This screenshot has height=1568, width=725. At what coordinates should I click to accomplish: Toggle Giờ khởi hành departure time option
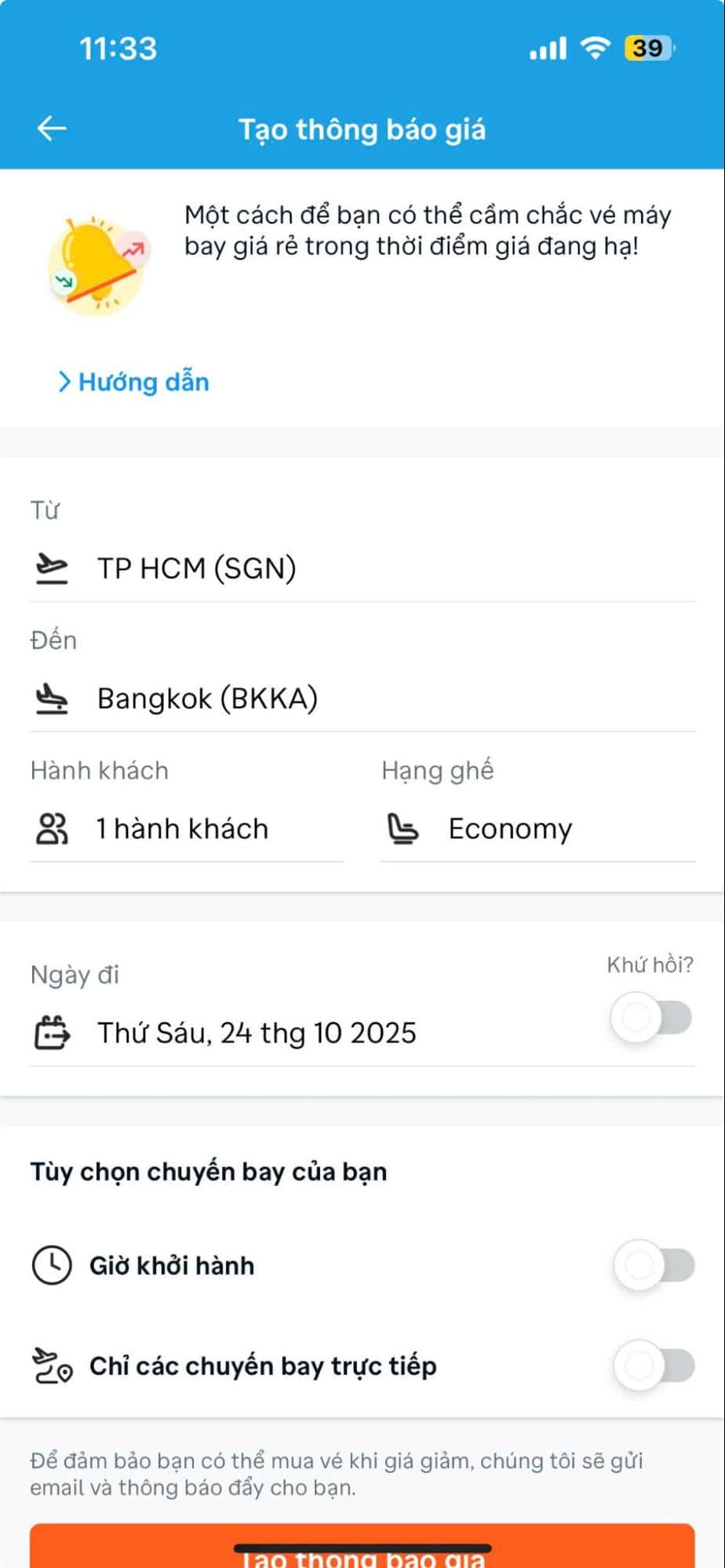click(x=654, y=1265)
